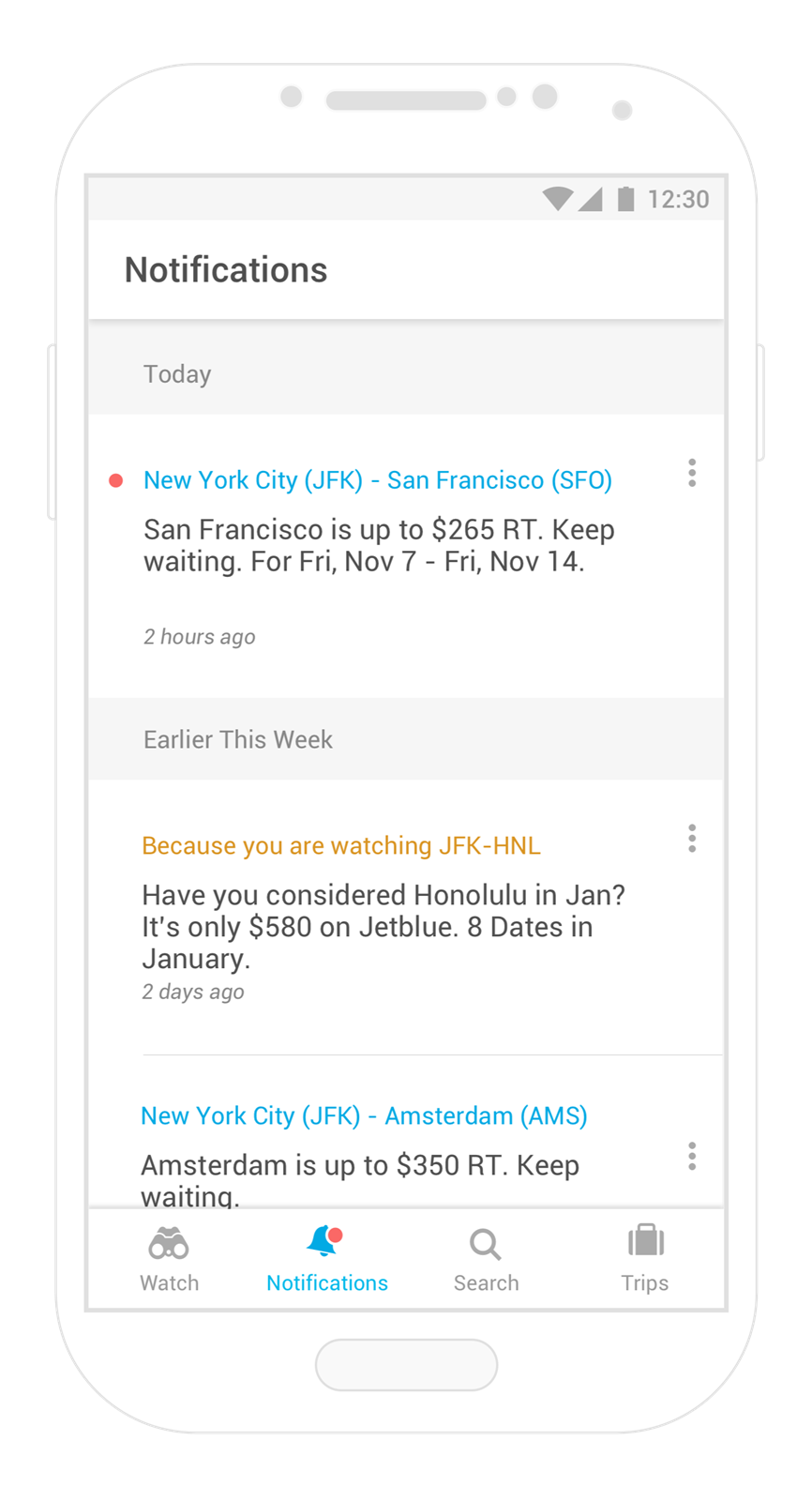The height and width of the screenshot is (1501, 812).
Task: Open the Honolulu in Jan suggestion
Action: tap(406, 917)
